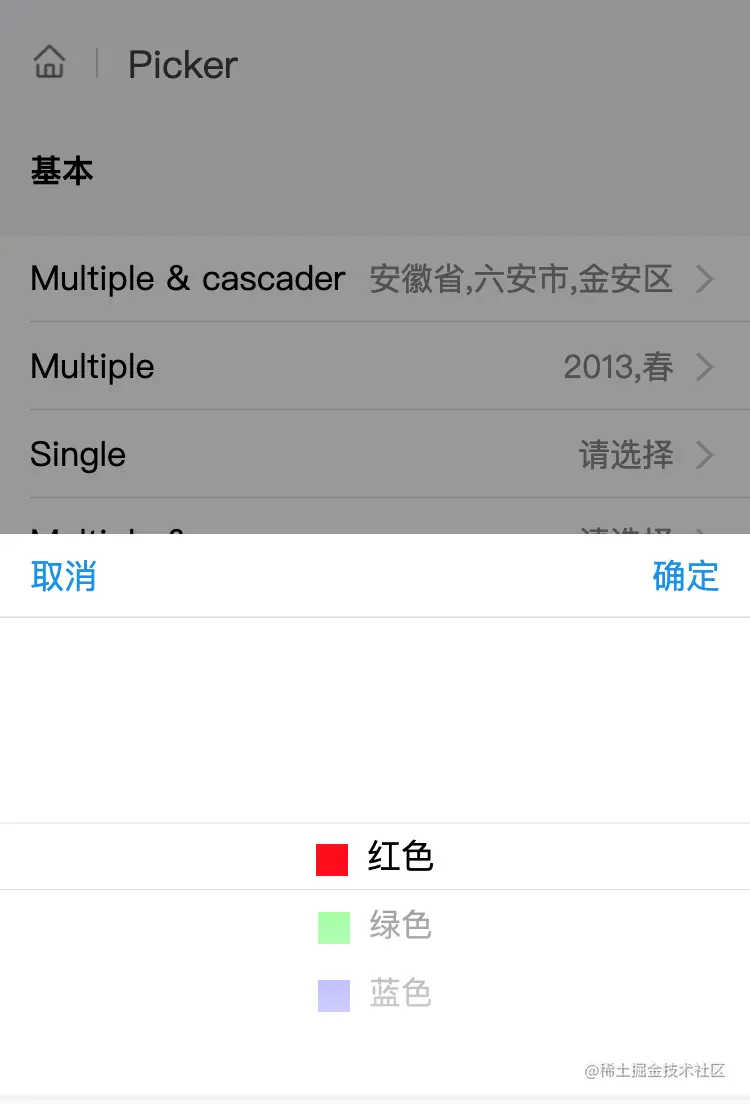
Task: Click the Picker page title
Action: point(182,64)
